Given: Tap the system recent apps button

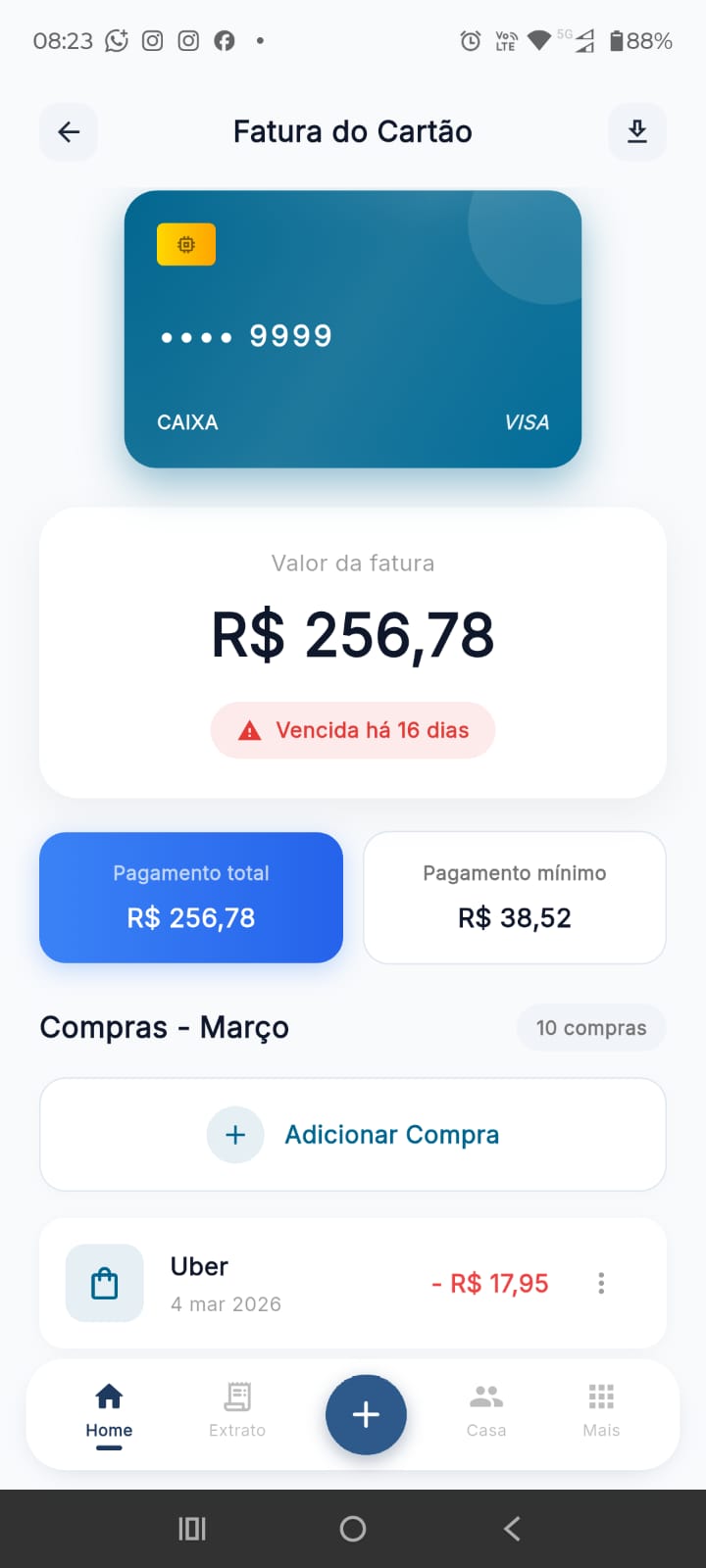Looking at the screenshot, I should click(192, 1529).
